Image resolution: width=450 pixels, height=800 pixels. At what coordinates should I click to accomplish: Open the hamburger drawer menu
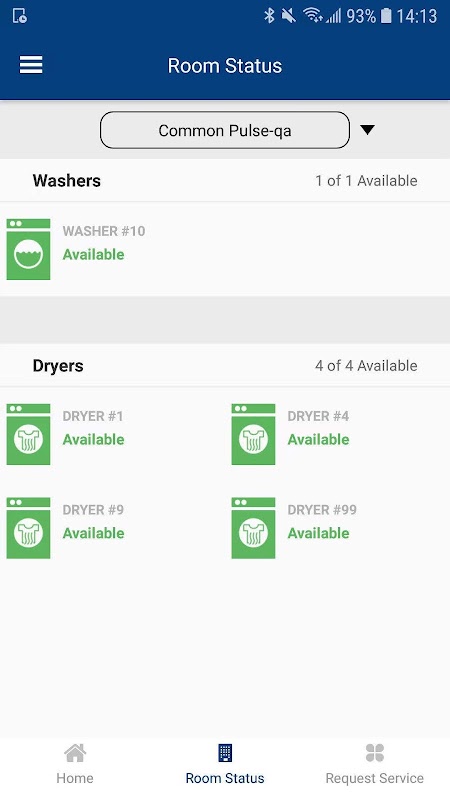point(31,65)
